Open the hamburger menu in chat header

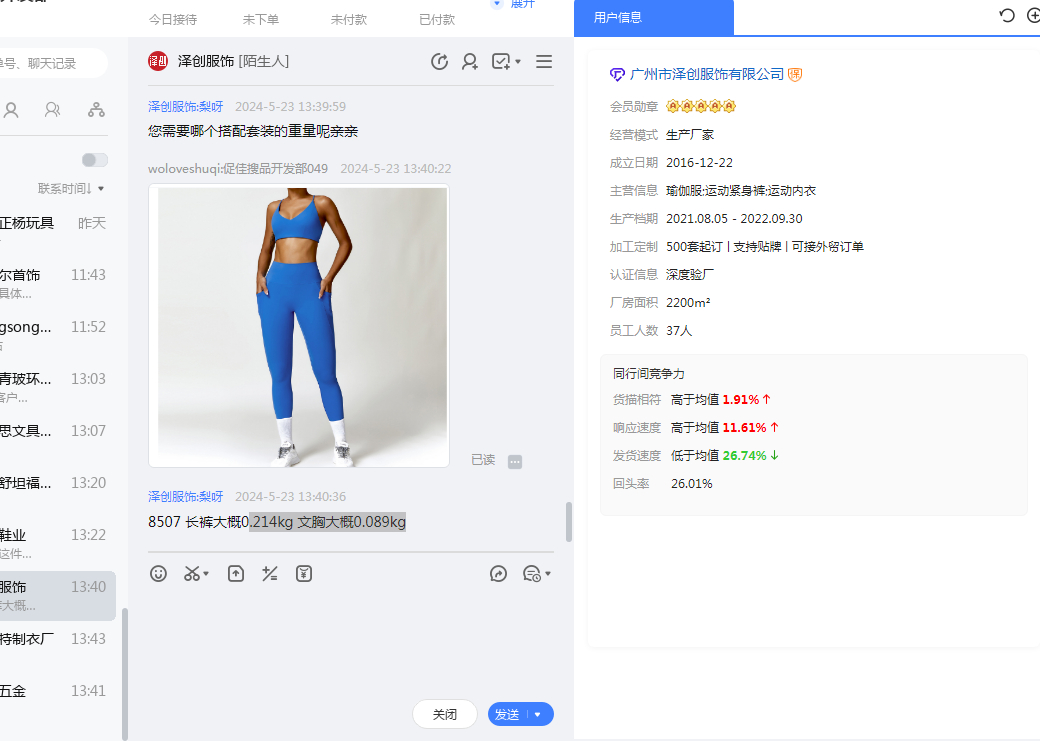(x=544, y=62)
